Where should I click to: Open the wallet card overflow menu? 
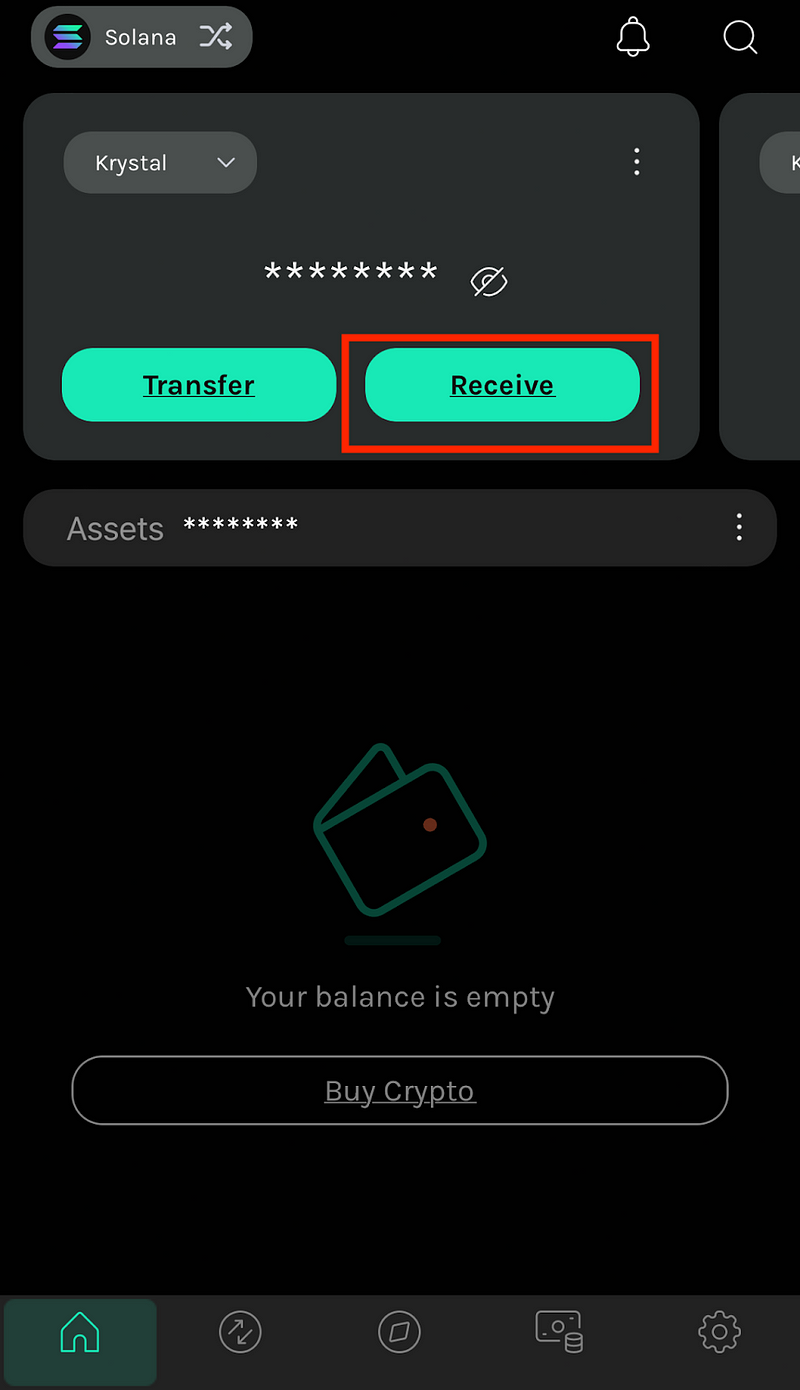coord(637,162)
